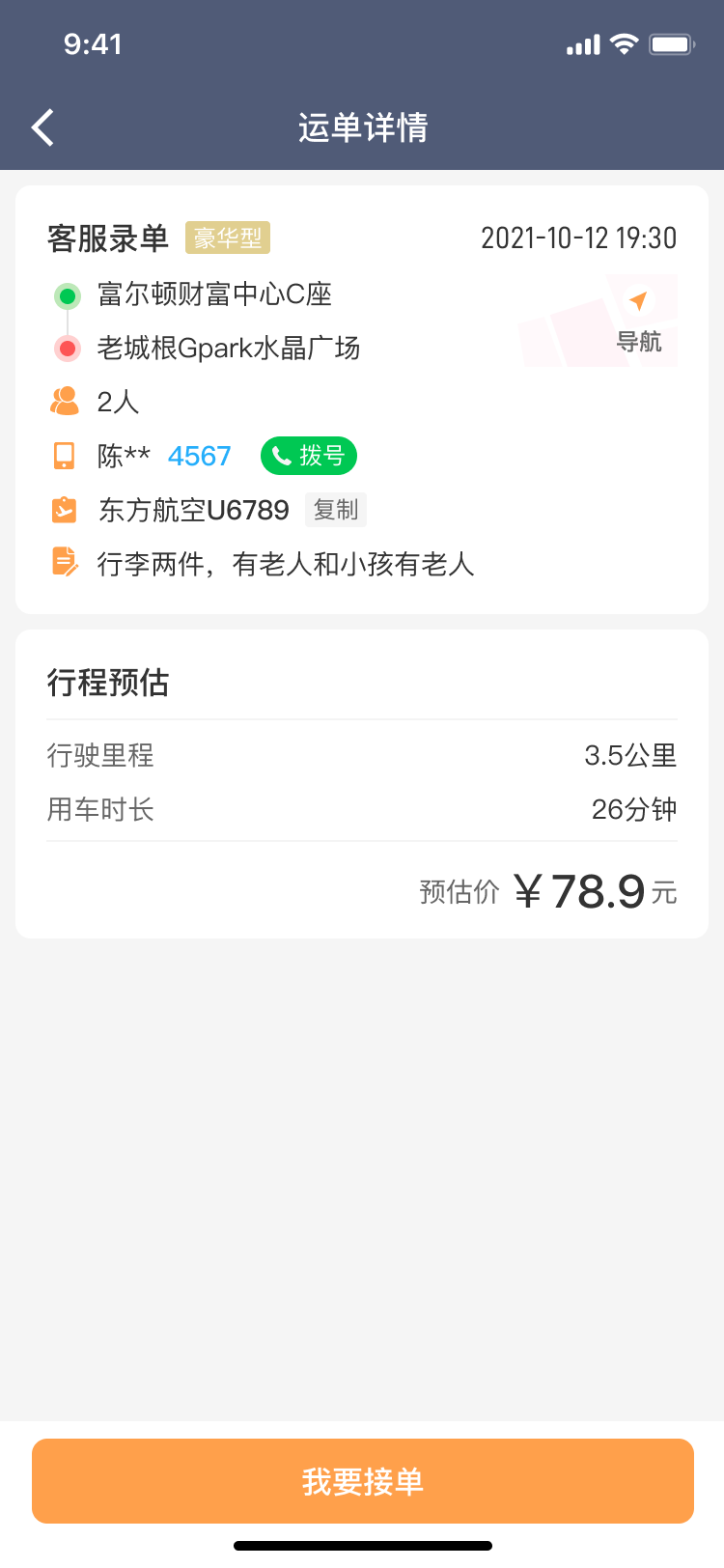Tap 拨号 to call the passenger
Viewport: 724px width, 1568px height.
(308, 455)
